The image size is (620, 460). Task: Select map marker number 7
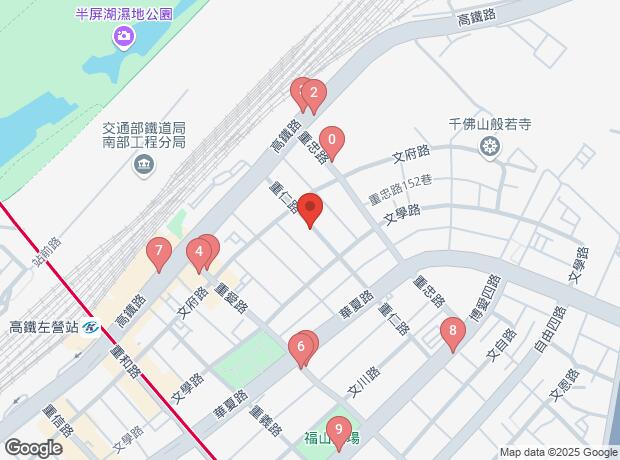click(157, 252)
